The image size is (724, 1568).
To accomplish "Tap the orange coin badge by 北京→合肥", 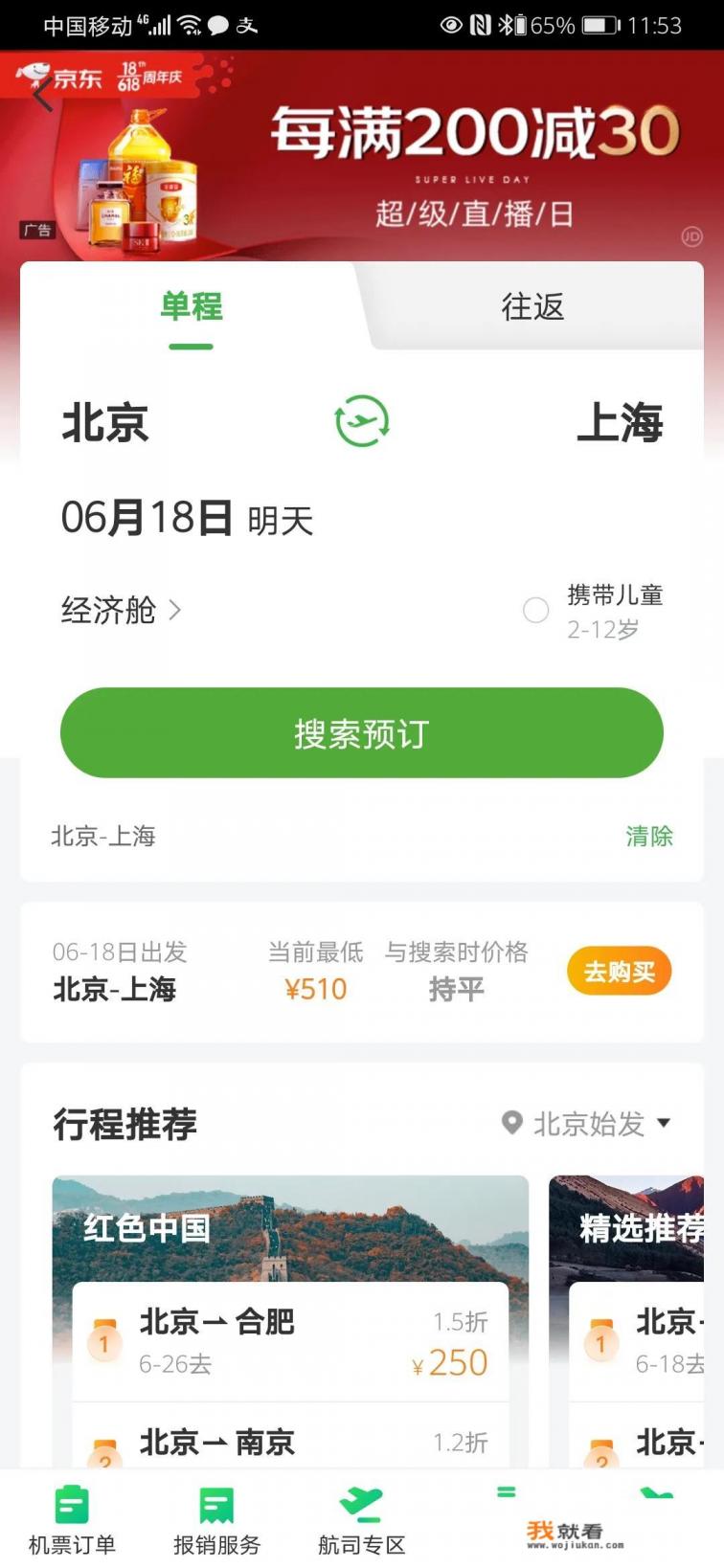I will click(x=103, y=1342).
